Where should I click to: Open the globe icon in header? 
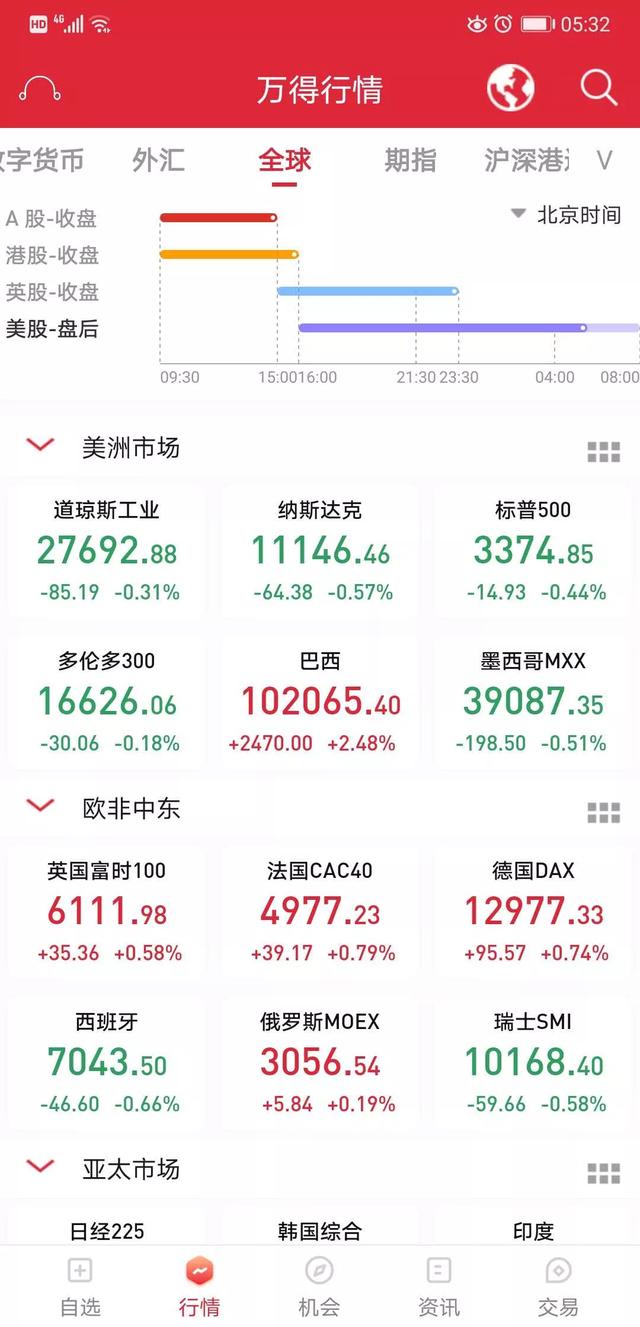coord(510,89)
